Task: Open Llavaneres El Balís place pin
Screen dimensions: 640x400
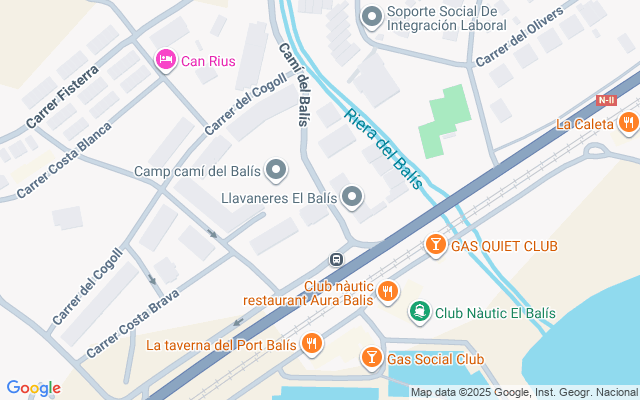Action: [x=351, y=198]
